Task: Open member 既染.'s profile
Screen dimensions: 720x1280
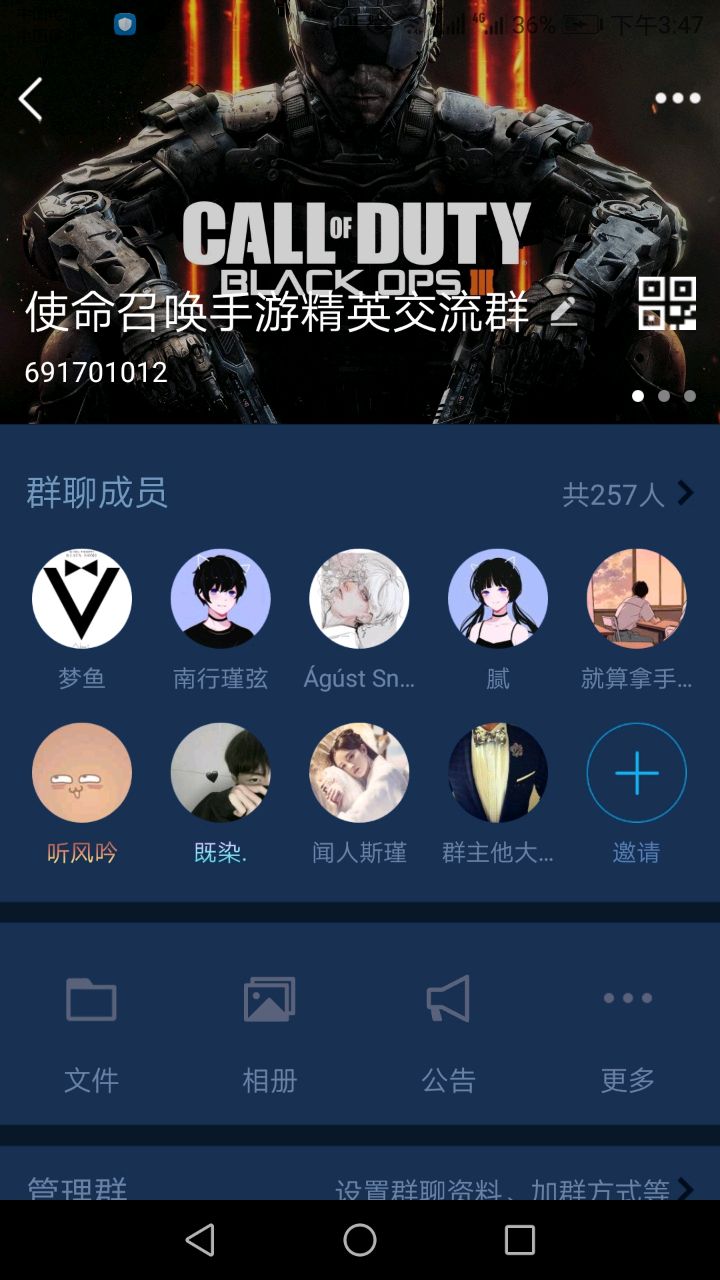Action: (x=220, y=773)
